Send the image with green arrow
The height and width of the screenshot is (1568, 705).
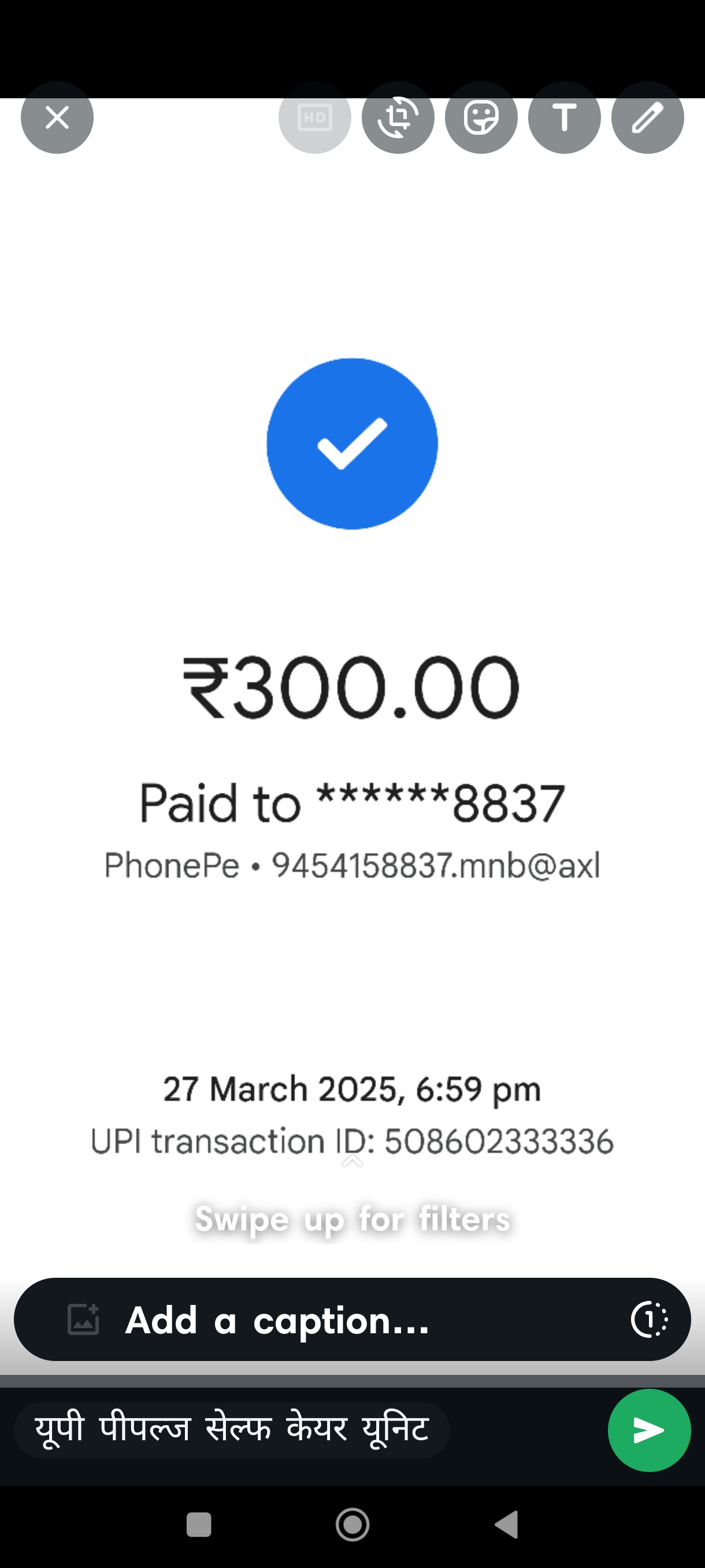coord(648,1430)
